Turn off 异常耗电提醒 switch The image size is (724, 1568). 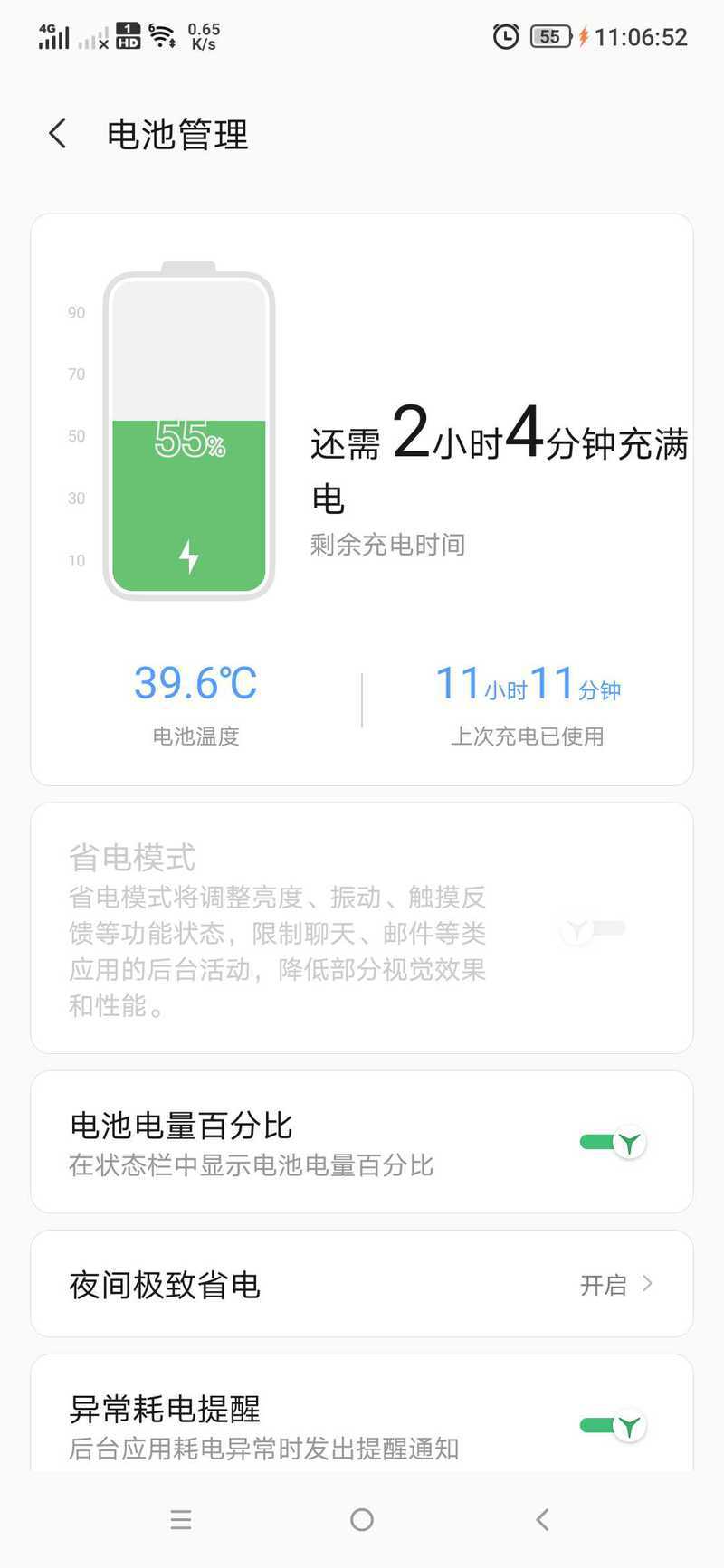click(613, 1426)
